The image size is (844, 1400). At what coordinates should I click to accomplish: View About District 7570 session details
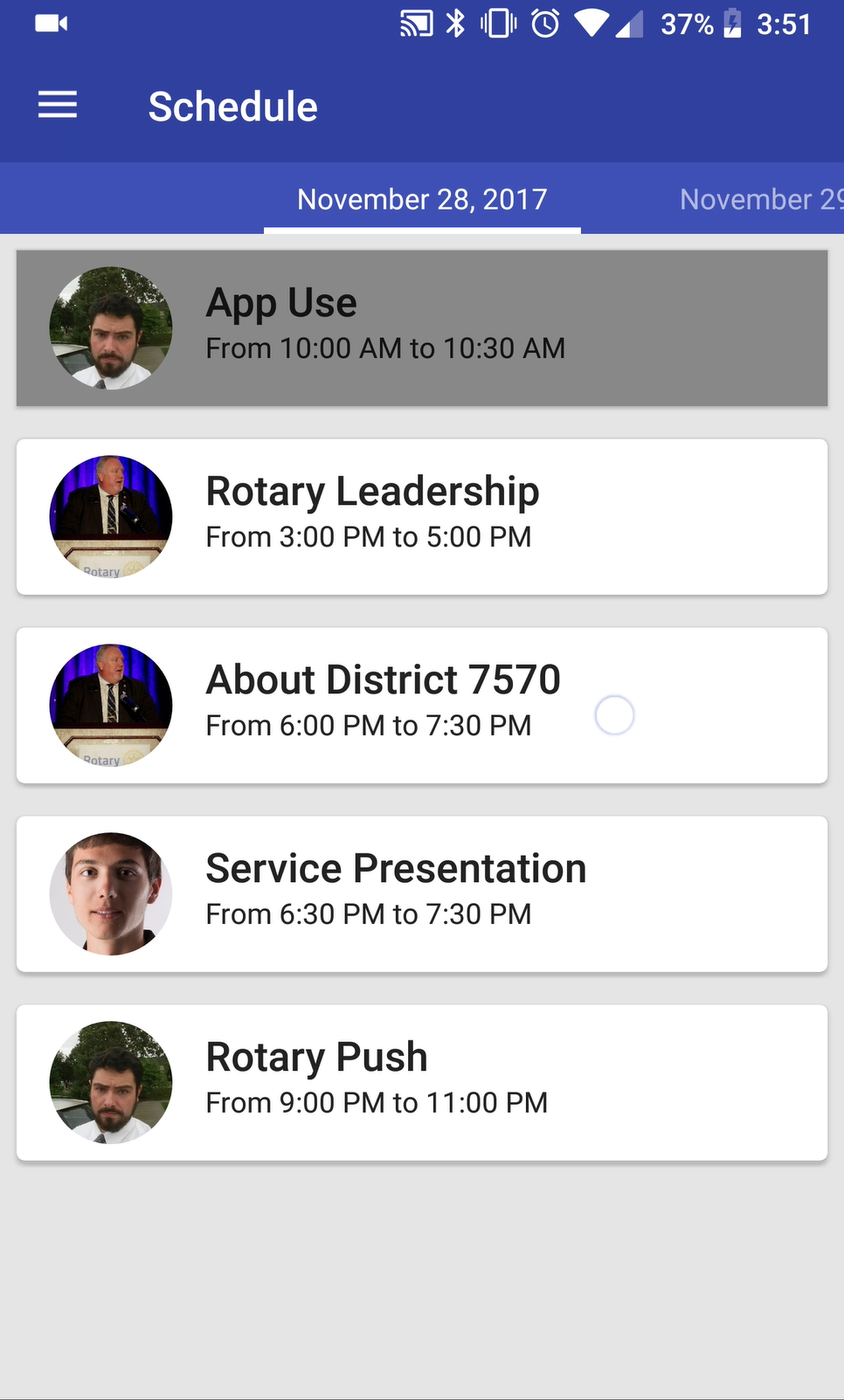click(x=422, y=706)
